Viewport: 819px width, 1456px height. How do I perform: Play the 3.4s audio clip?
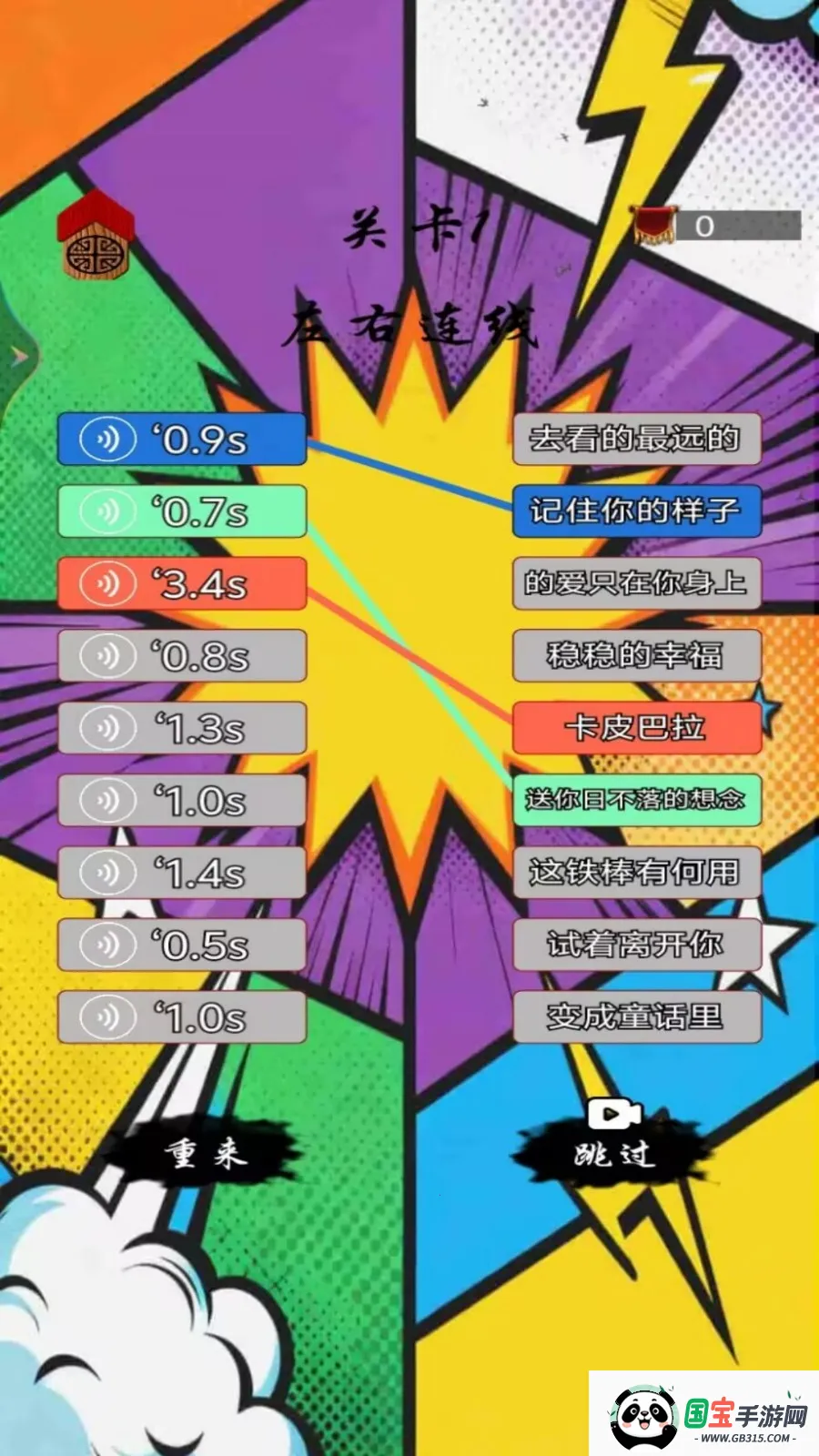coord(182,583)
